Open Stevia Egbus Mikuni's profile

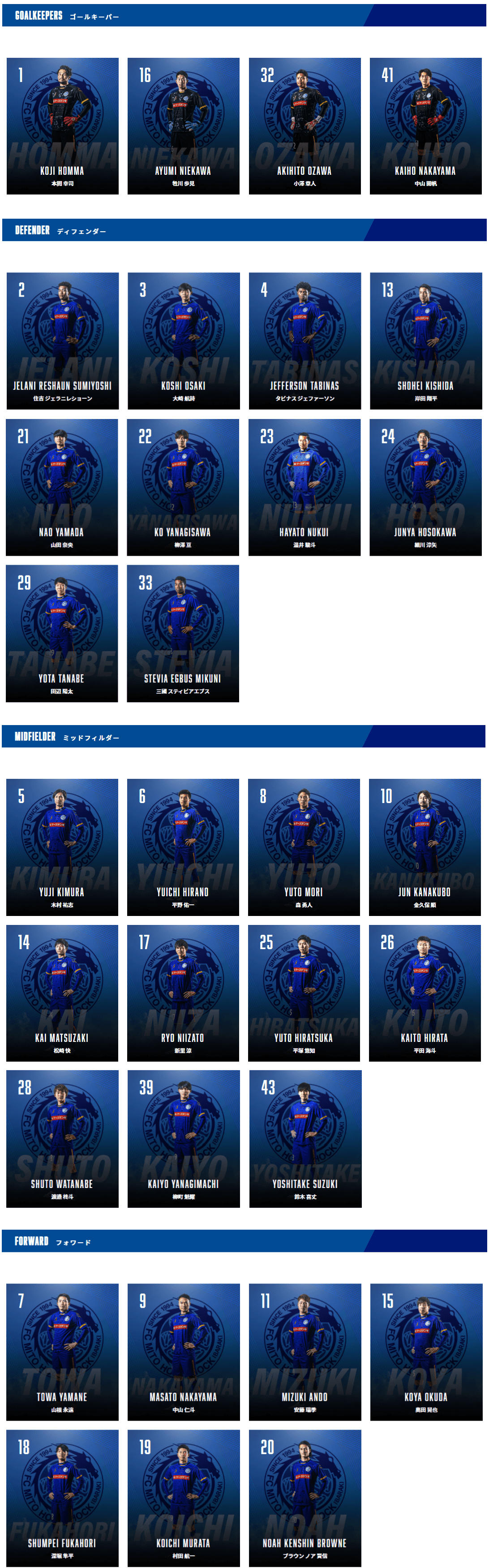pos(182,633)
